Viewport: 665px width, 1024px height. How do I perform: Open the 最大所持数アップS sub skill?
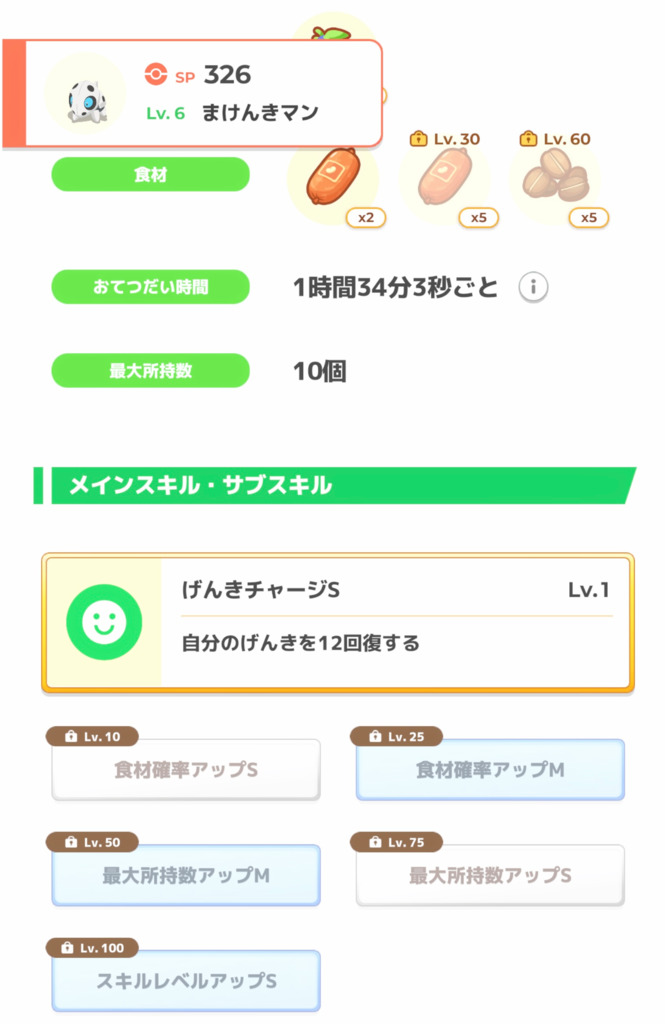click(x=490, y=875)
